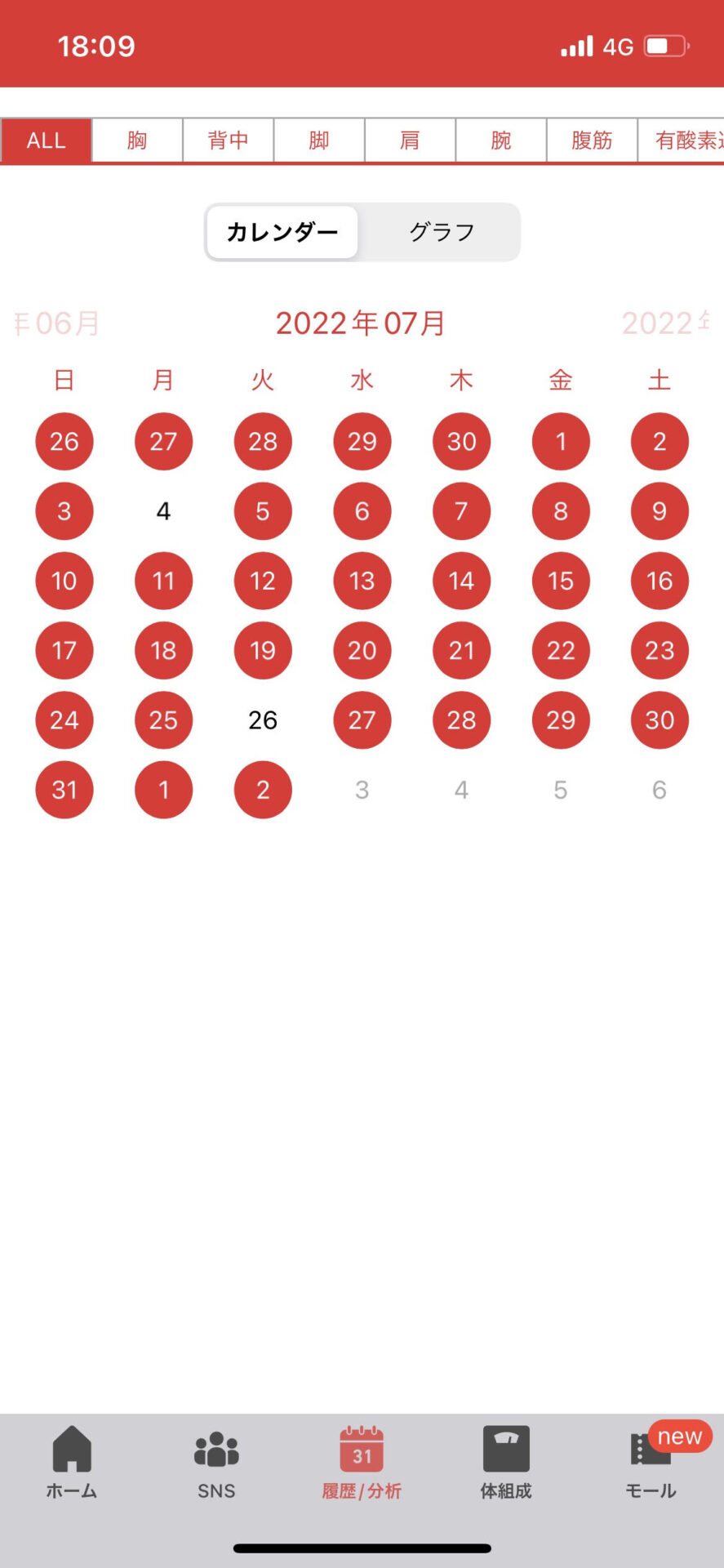This screenshot has width=724, height=1568.
Task: Tap July 20 on the calendar
Action: (362, 650)
